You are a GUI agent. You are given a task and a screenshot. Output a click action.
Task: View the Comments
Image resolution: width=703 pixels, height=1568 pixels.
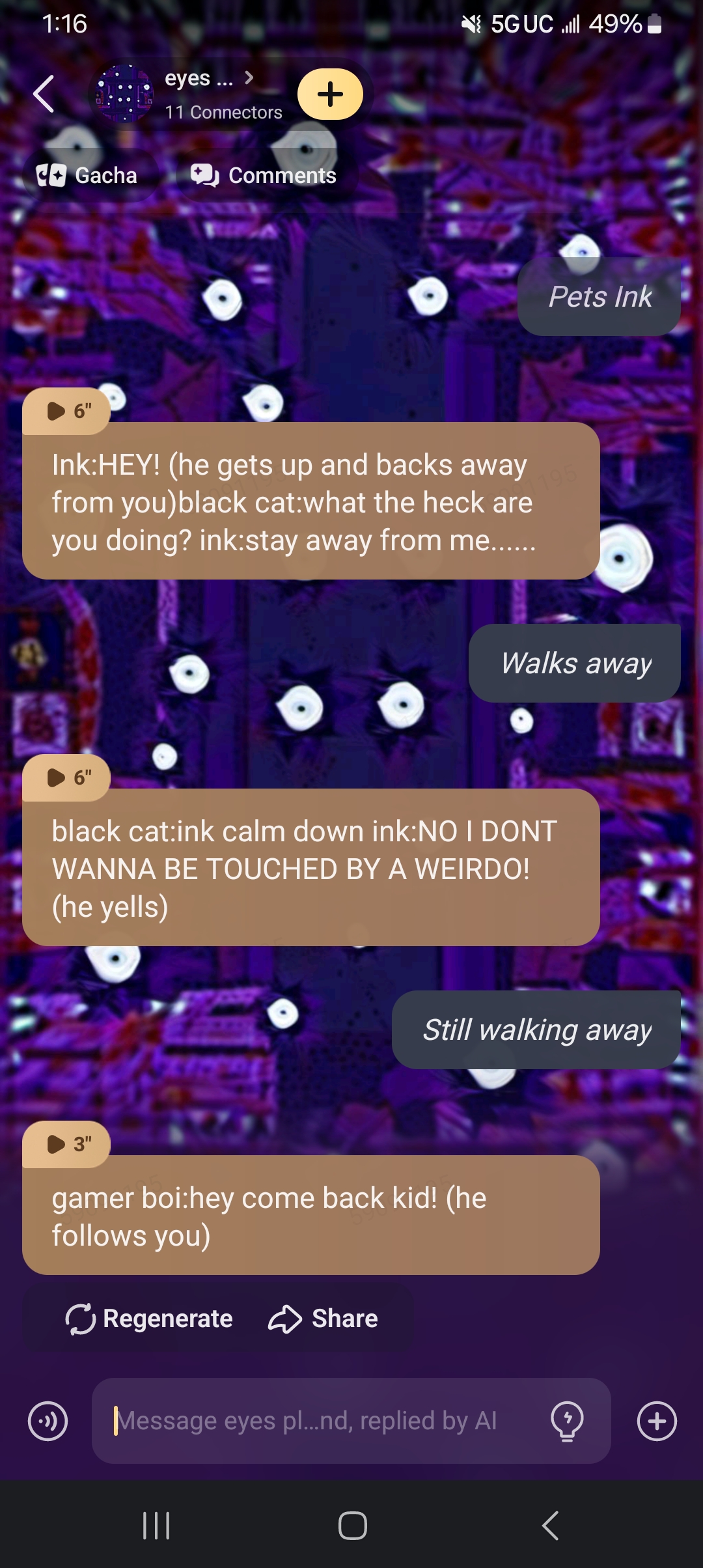(x=264, y=175)
